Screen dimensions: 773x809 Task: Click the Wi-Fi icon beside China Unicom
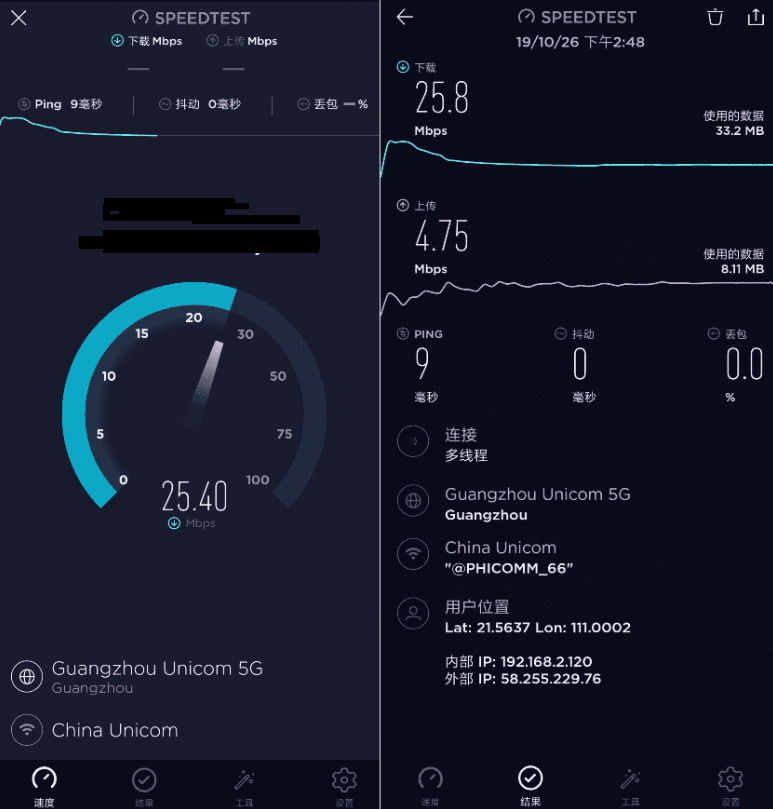tap(413, 554)
